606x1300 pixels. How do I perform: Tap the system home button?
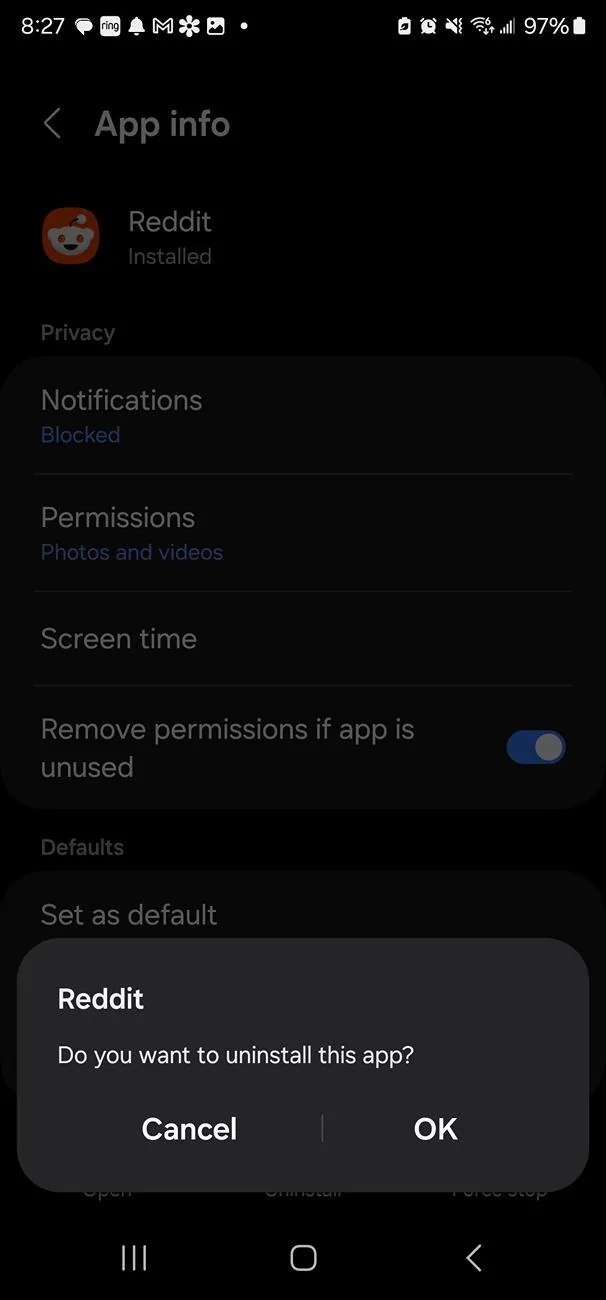point(303,1257)
